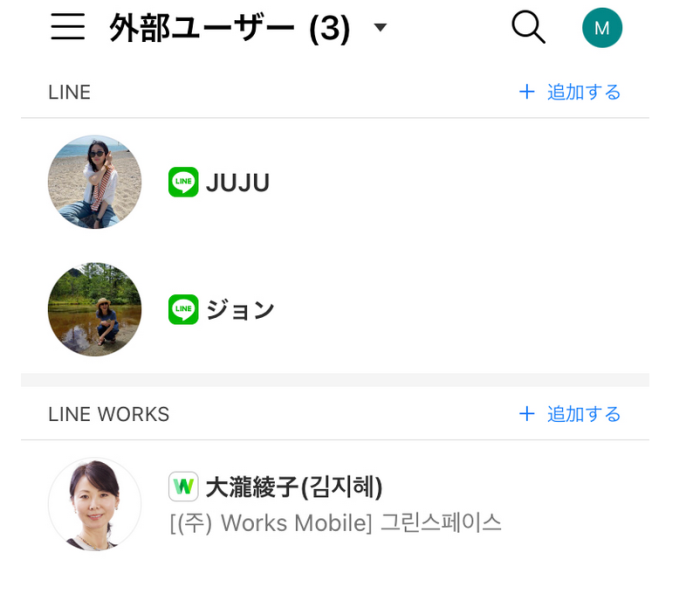Expand the 外部ユーザー (3) dropdown

[x=379, y=28]
